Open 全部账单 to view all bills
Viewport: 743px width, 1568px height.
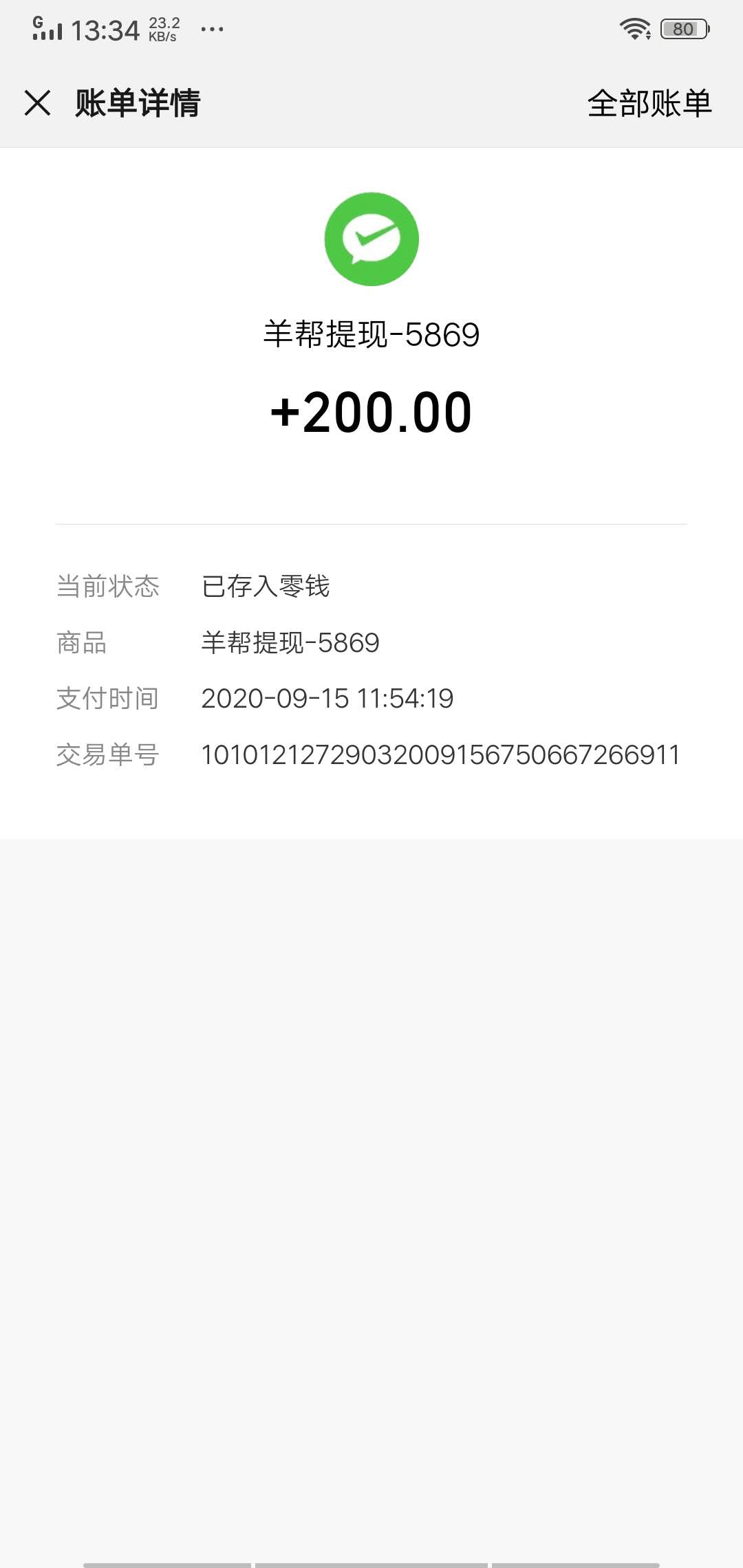pyautogui.click(x=649, y=103)
